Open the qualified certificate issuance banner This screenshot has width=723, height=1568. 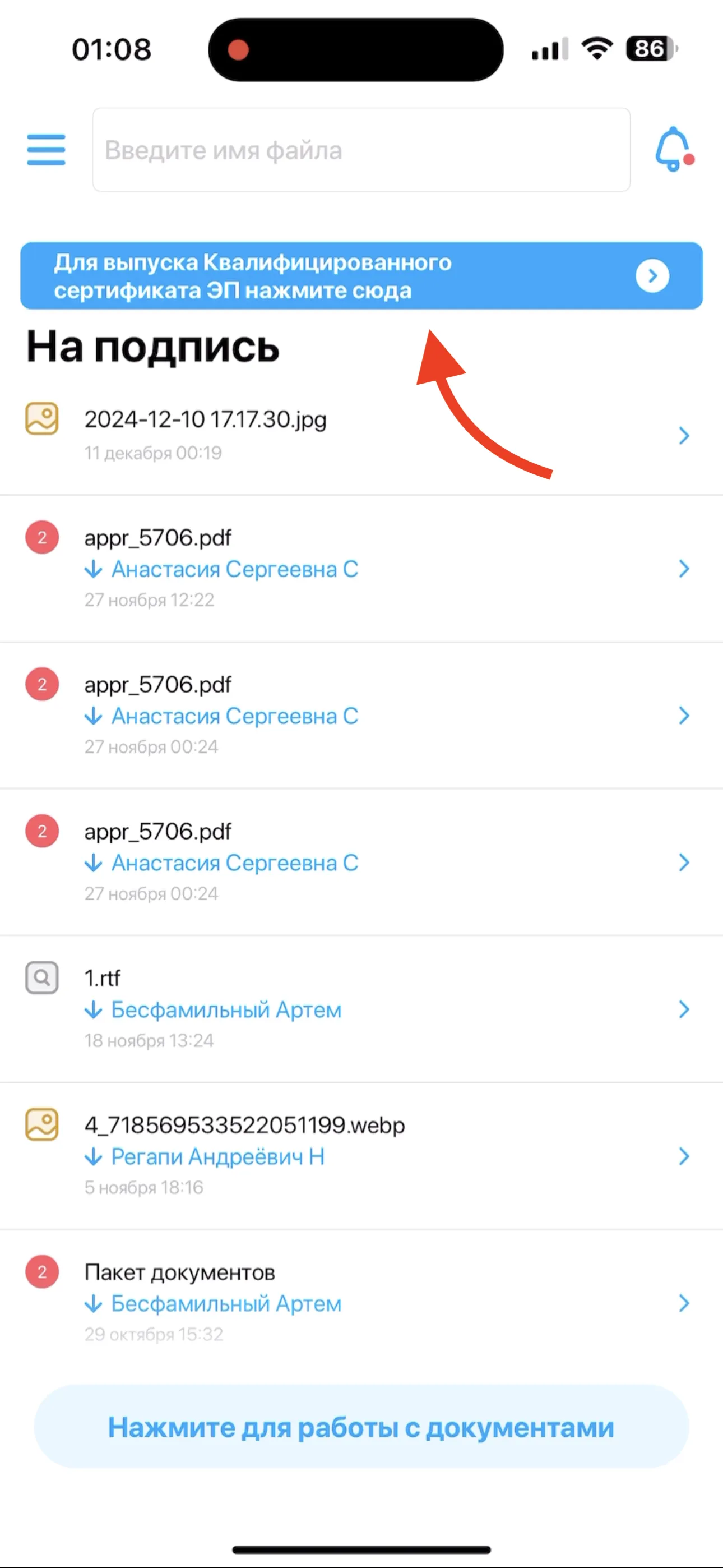point(361,276)
